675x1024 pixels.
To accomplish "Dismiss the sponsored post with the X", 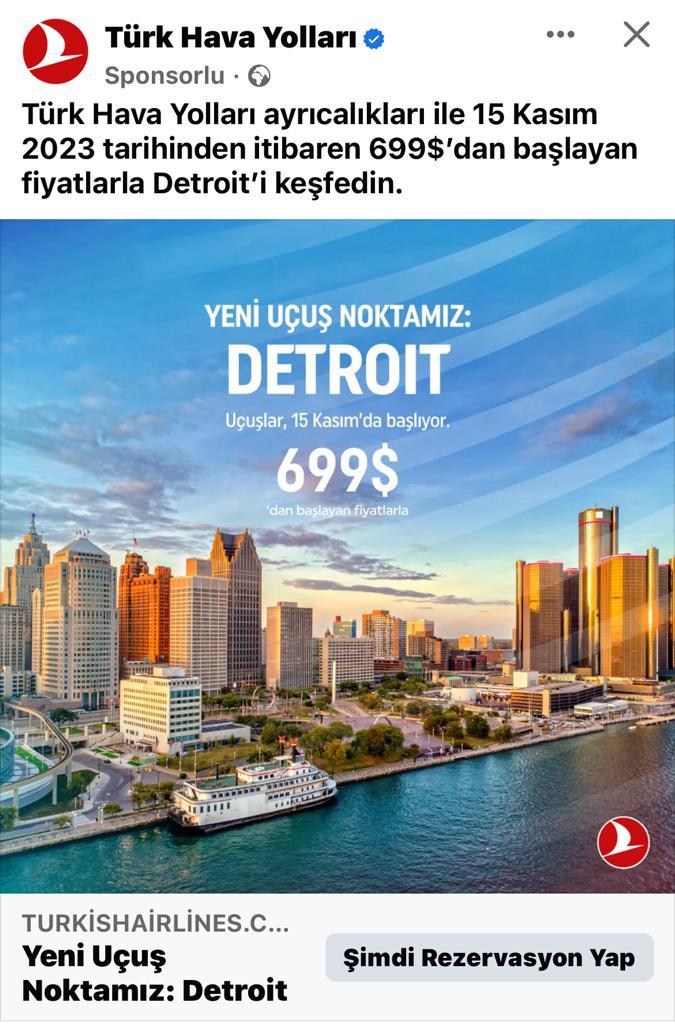I will pyautogui.click(x=636, y=35).
